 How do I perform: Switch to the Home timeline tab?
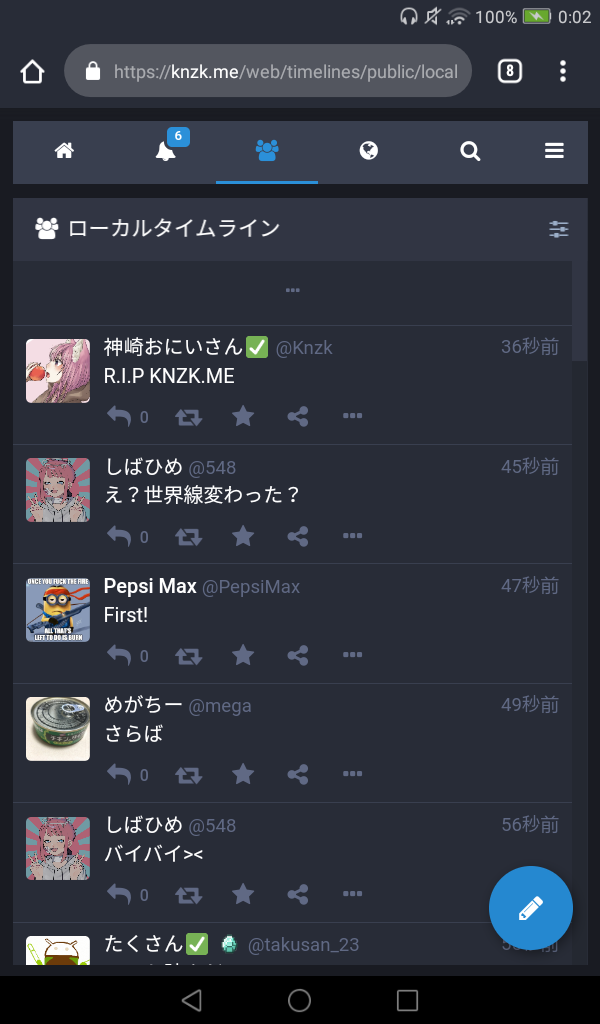point(64,151)
